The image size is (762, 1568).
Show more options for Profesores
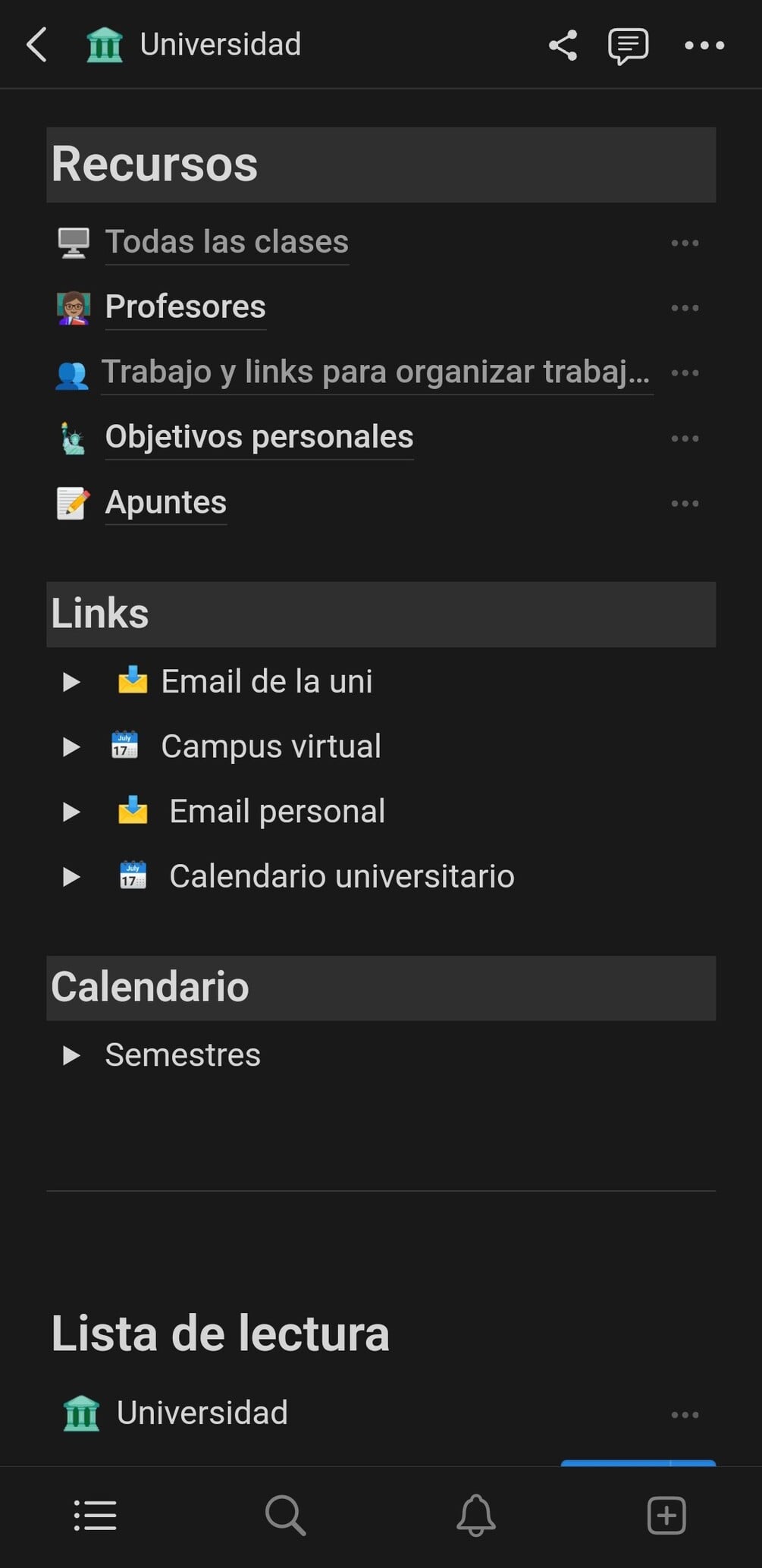pyautogui.click(x=685, y=308)
